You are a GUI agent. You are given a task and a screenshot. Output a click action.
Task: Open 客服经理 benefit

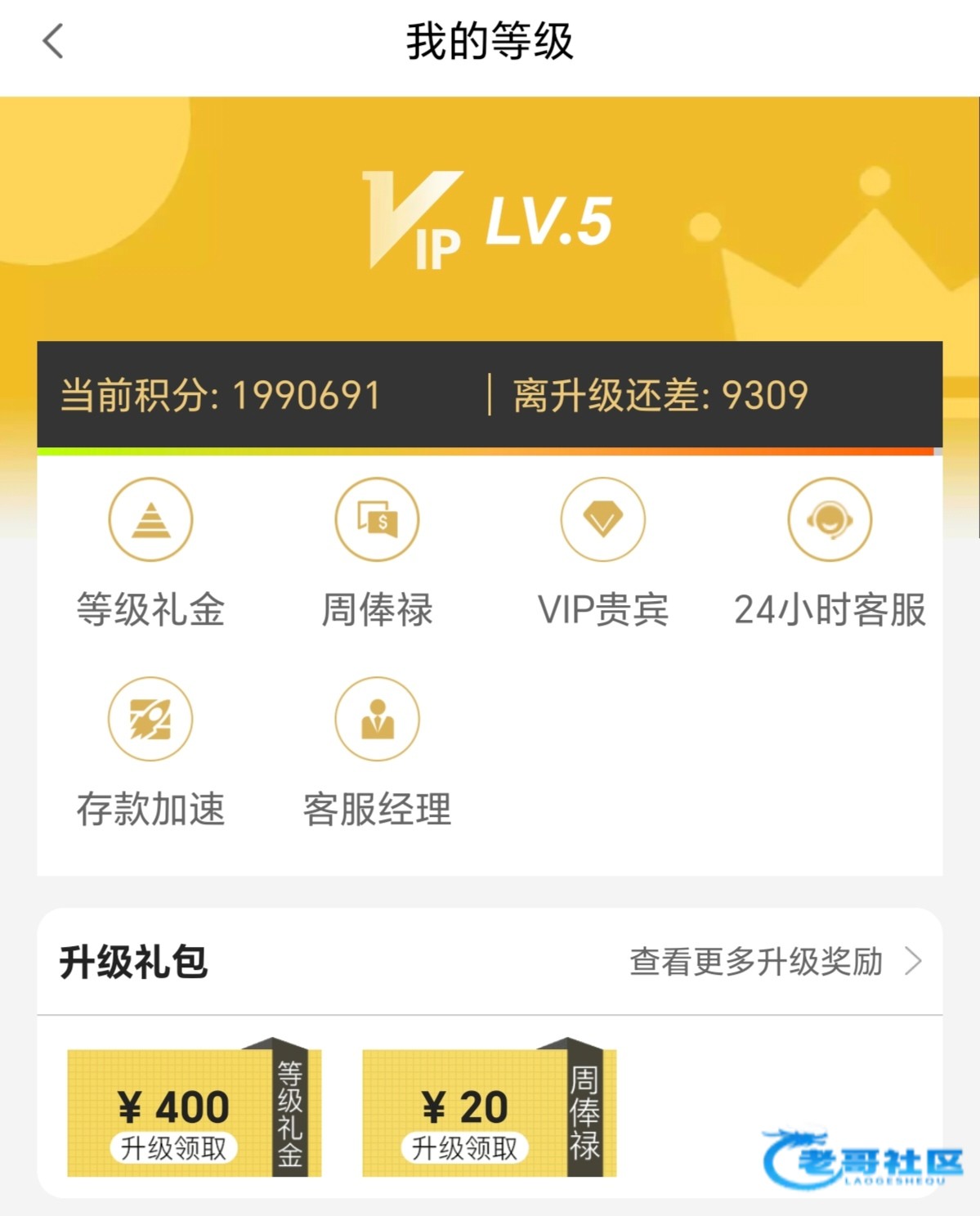[377, 720]
